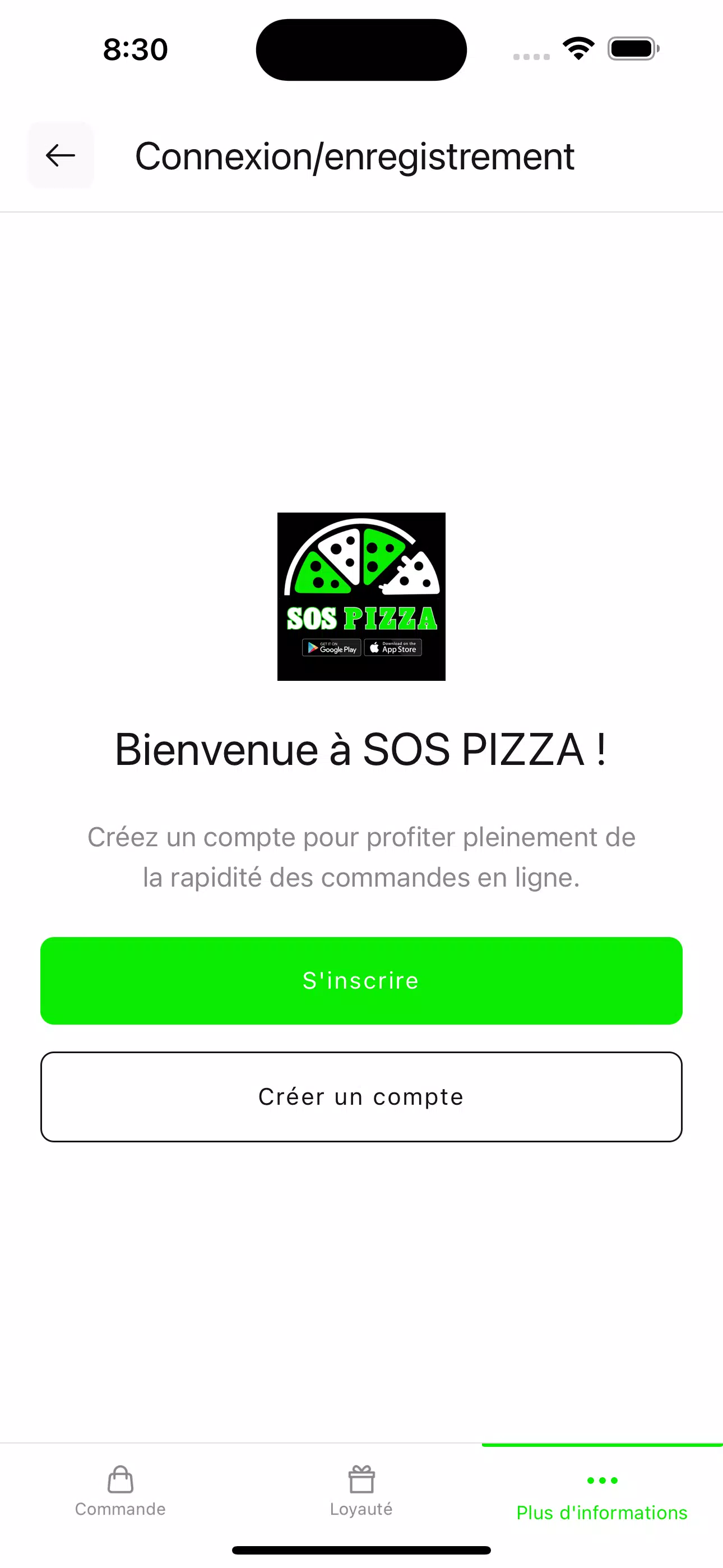Tap the back arrow icon
This screenshot has width=723, height=1568.
(x=59, y=155)
